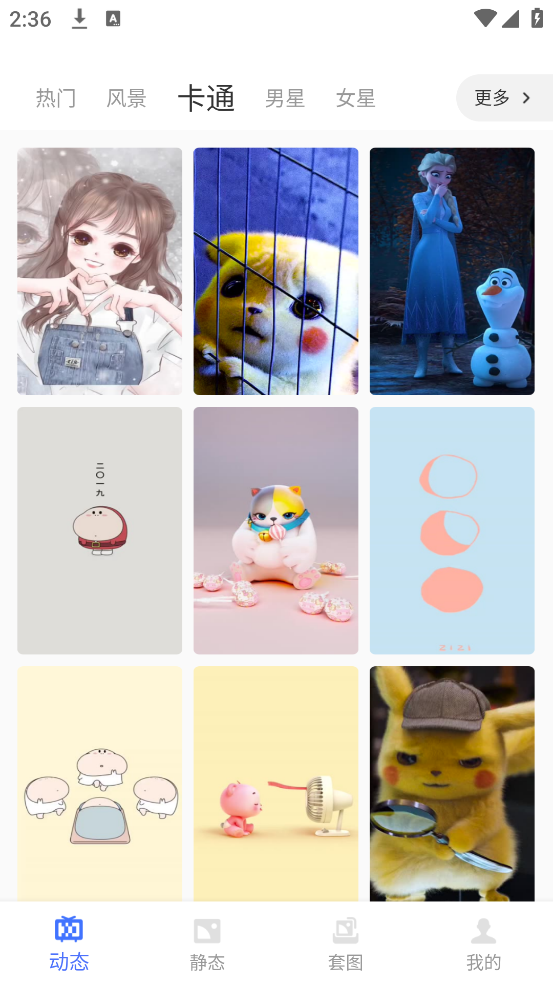
Task: Open the heart-hands girl wallpaper
Action: click(100, 271)
